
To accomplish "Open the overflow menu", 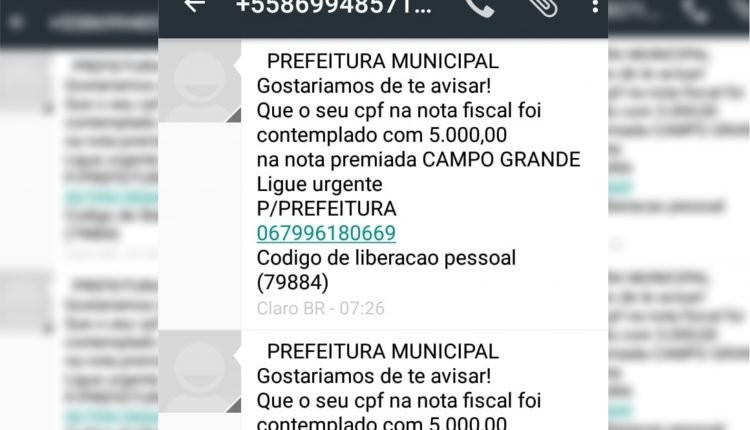I will point(594,7).
